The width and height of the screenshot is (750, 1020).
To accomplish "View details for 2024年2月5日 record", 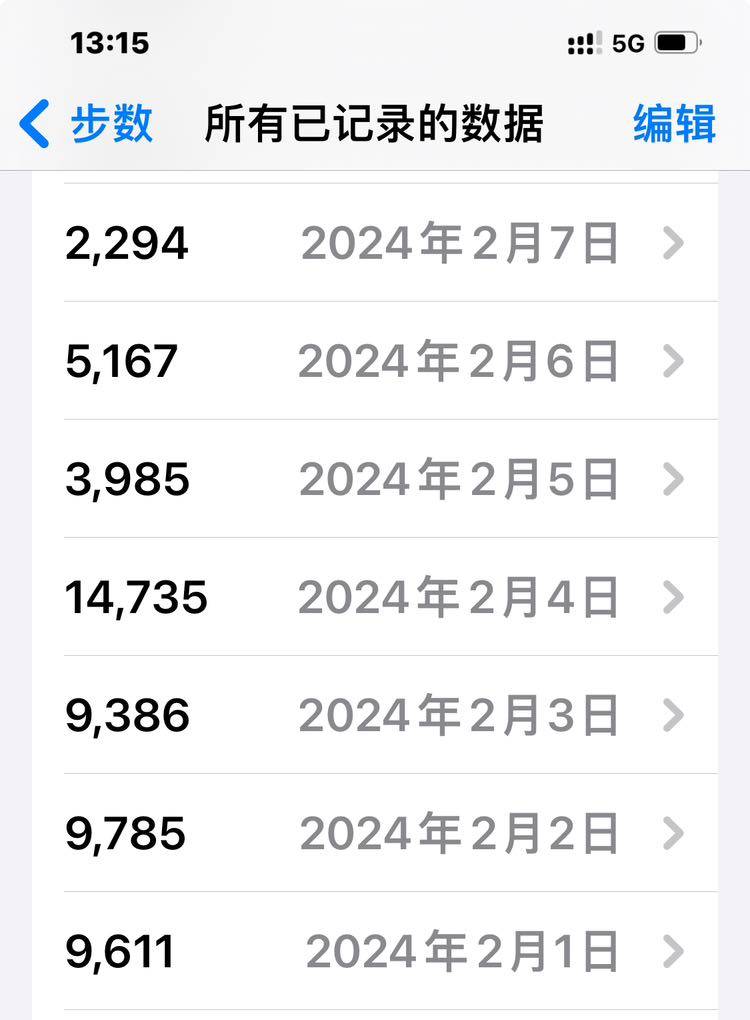I will [x=390, y=479].
